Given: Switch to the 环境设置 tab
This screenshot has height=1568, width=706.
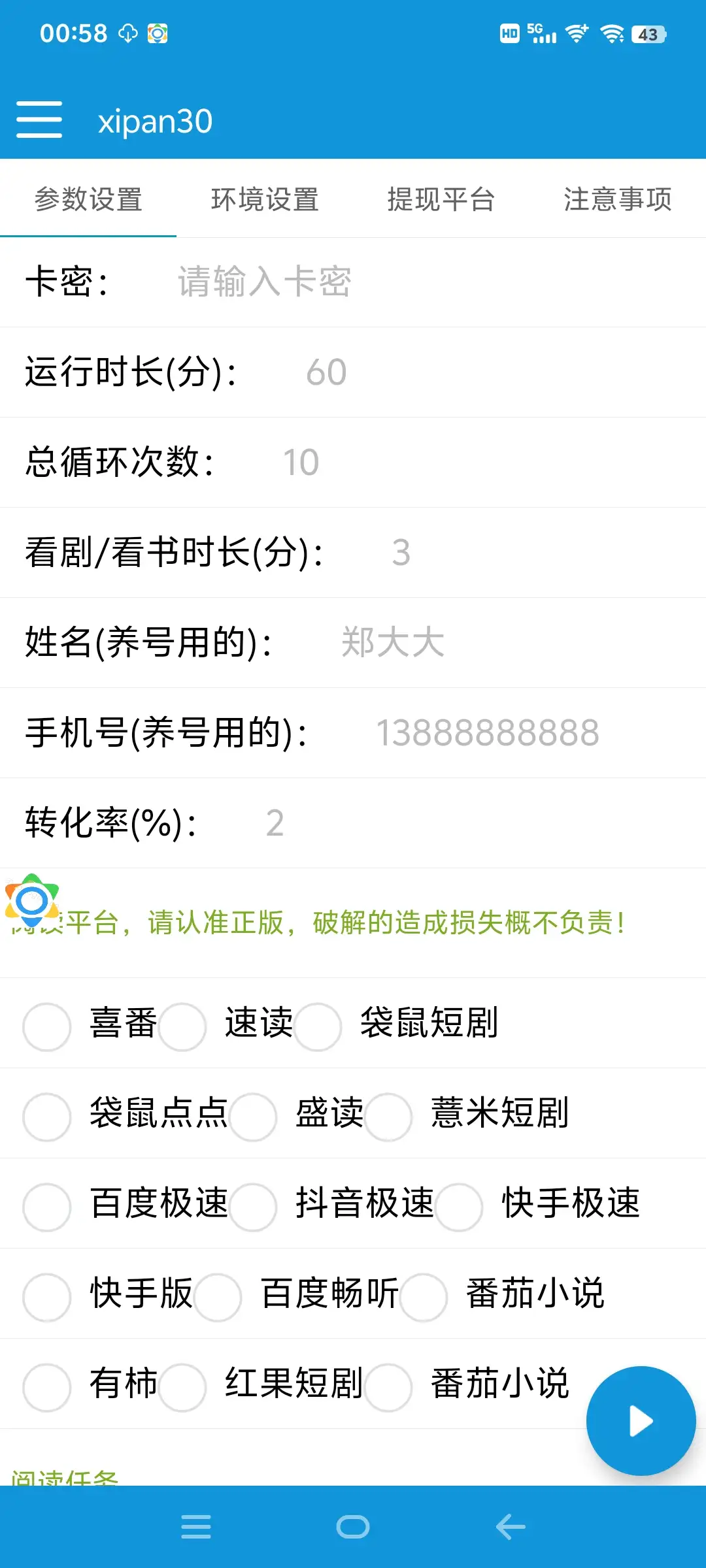Looking at the screenshot, I should coord(265,199).
